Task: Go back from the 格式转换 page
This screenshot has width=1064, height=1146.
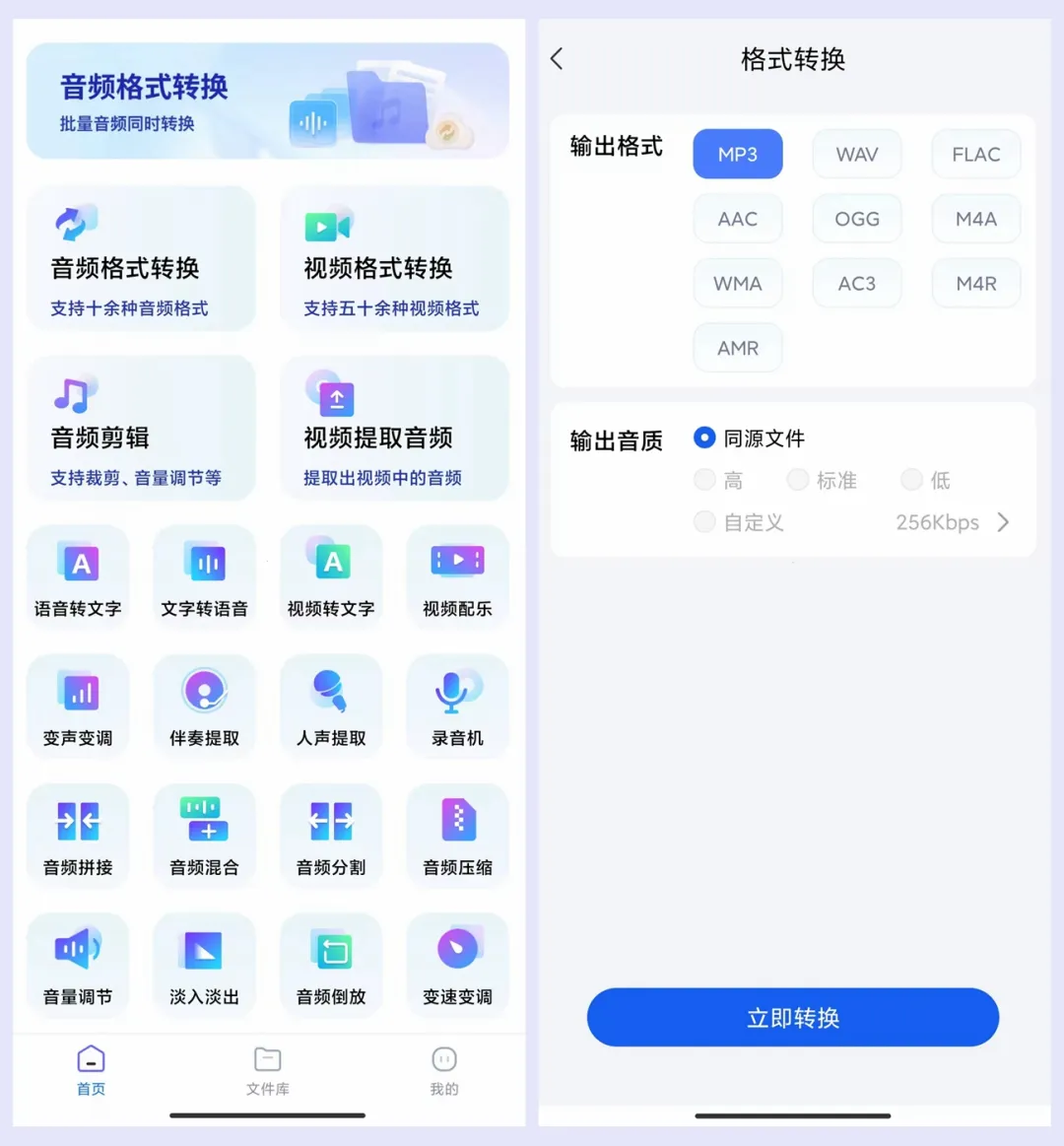Action: (558, 59)
